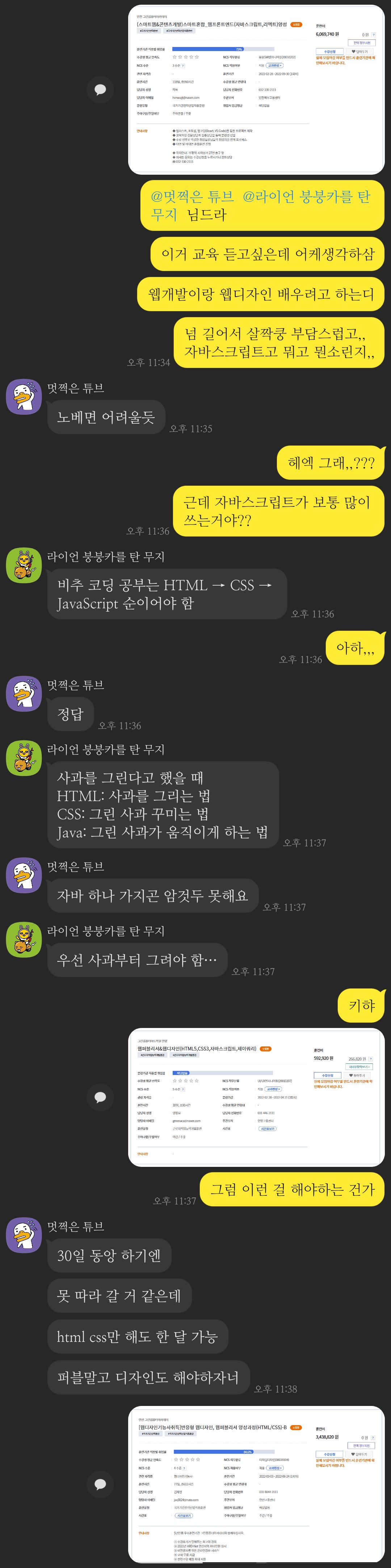391x1568 pixels.
Task: Open the first course screenshot about 프론트엔드
Action: tap(256, 89)
